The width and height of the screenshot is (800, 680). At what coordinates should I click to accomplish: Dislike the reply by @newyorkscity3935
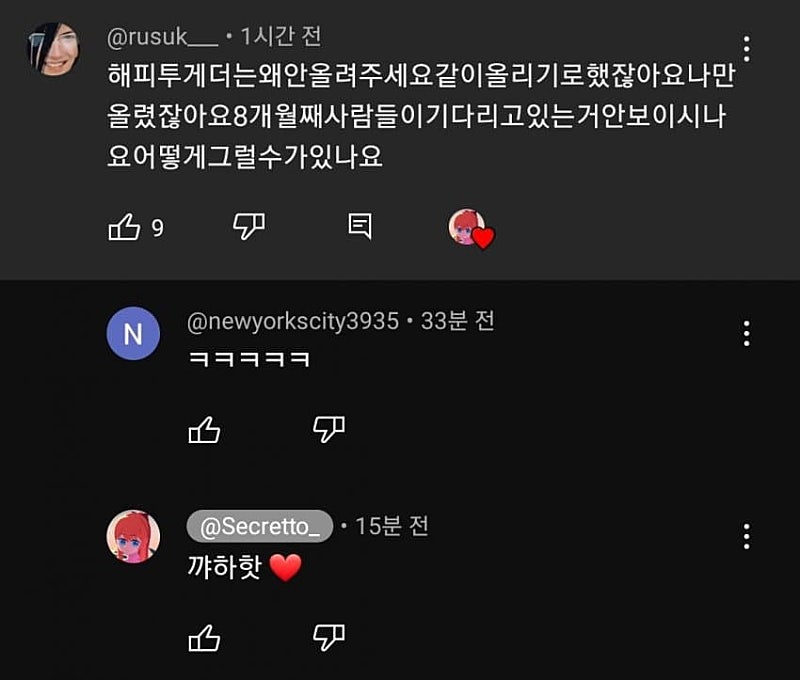[x=328, y=430]
